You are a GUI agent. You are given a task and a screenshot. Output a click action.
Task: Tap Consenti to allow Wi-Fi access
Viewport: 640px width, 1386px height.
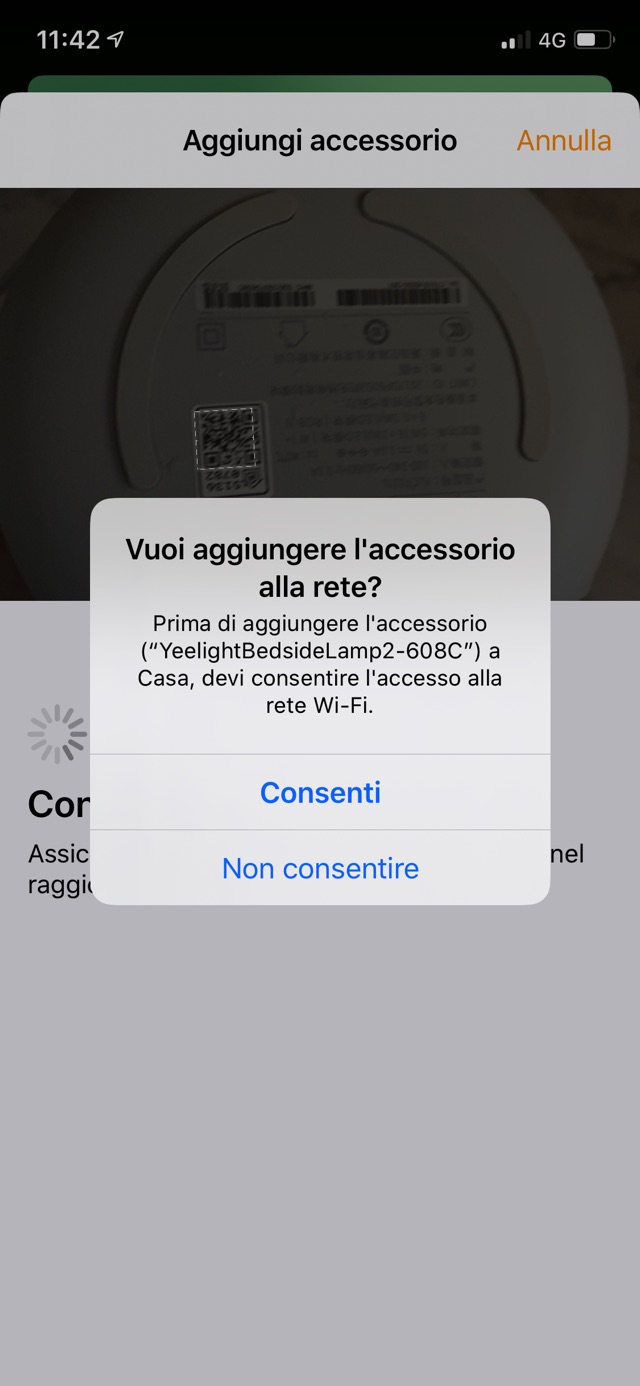click(320, 792)
